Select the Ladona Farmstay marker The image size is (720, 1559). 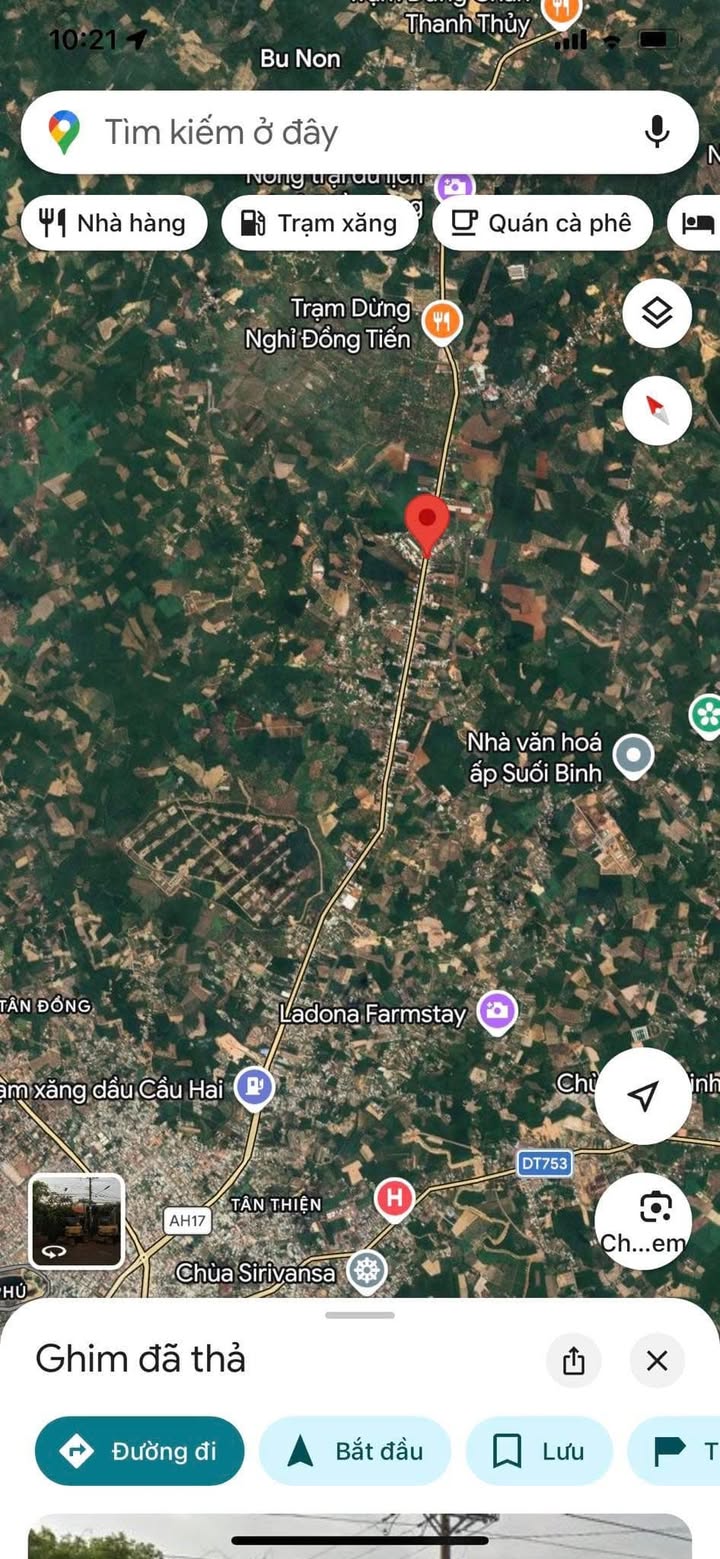click(496, 1011)
